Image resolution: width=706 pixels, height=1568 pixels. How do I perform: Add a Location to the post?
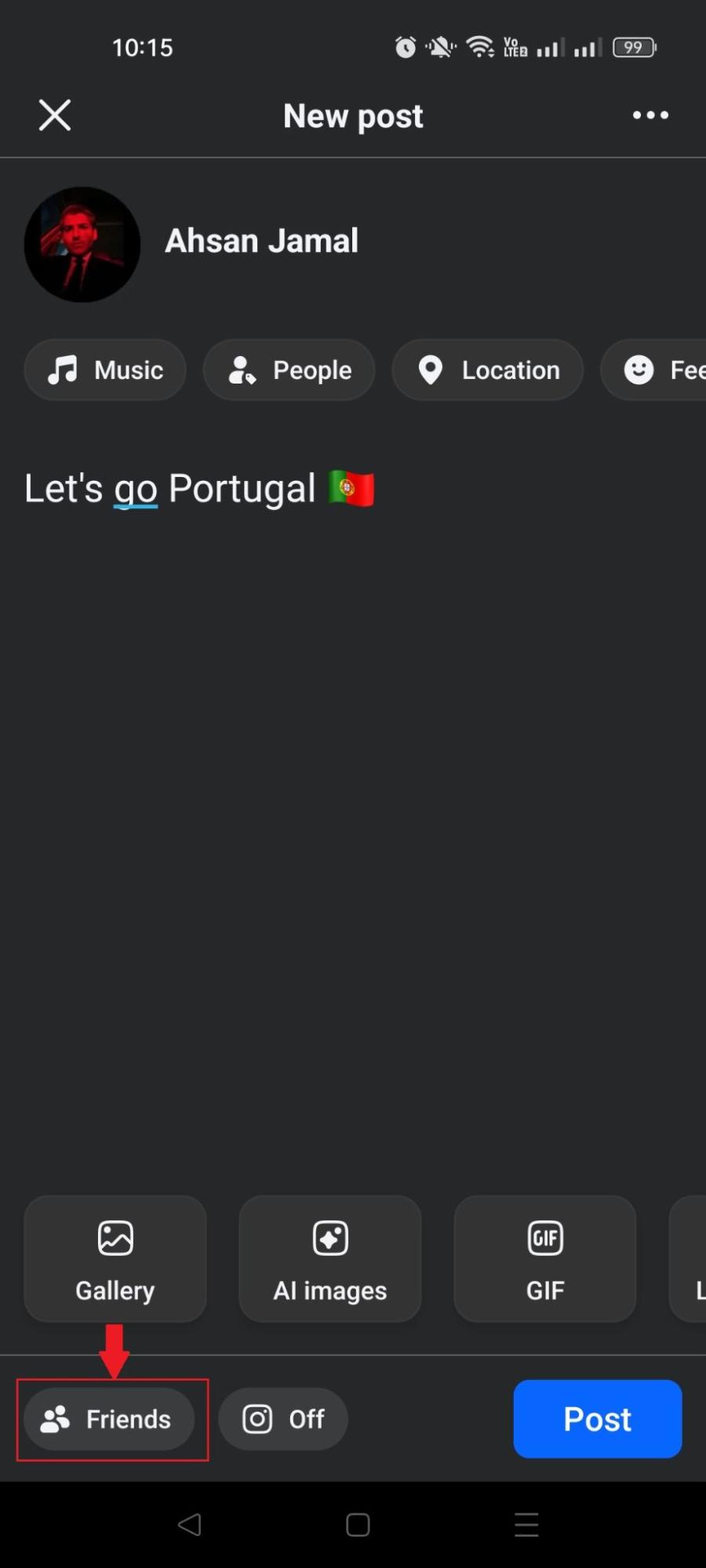(x=487, y=369)
